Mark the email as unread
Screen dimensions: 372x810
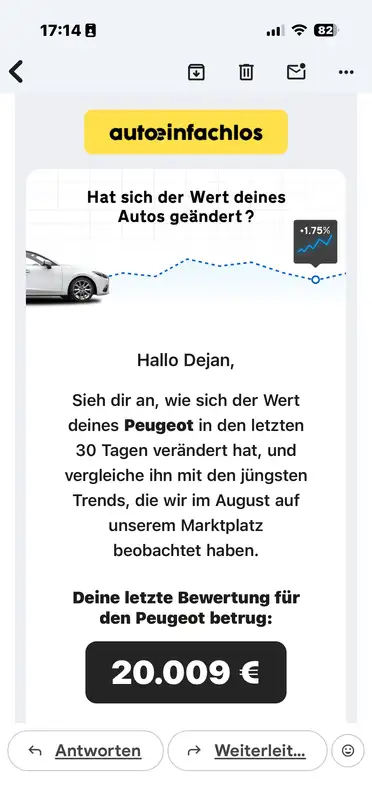[x=297, y=72]
